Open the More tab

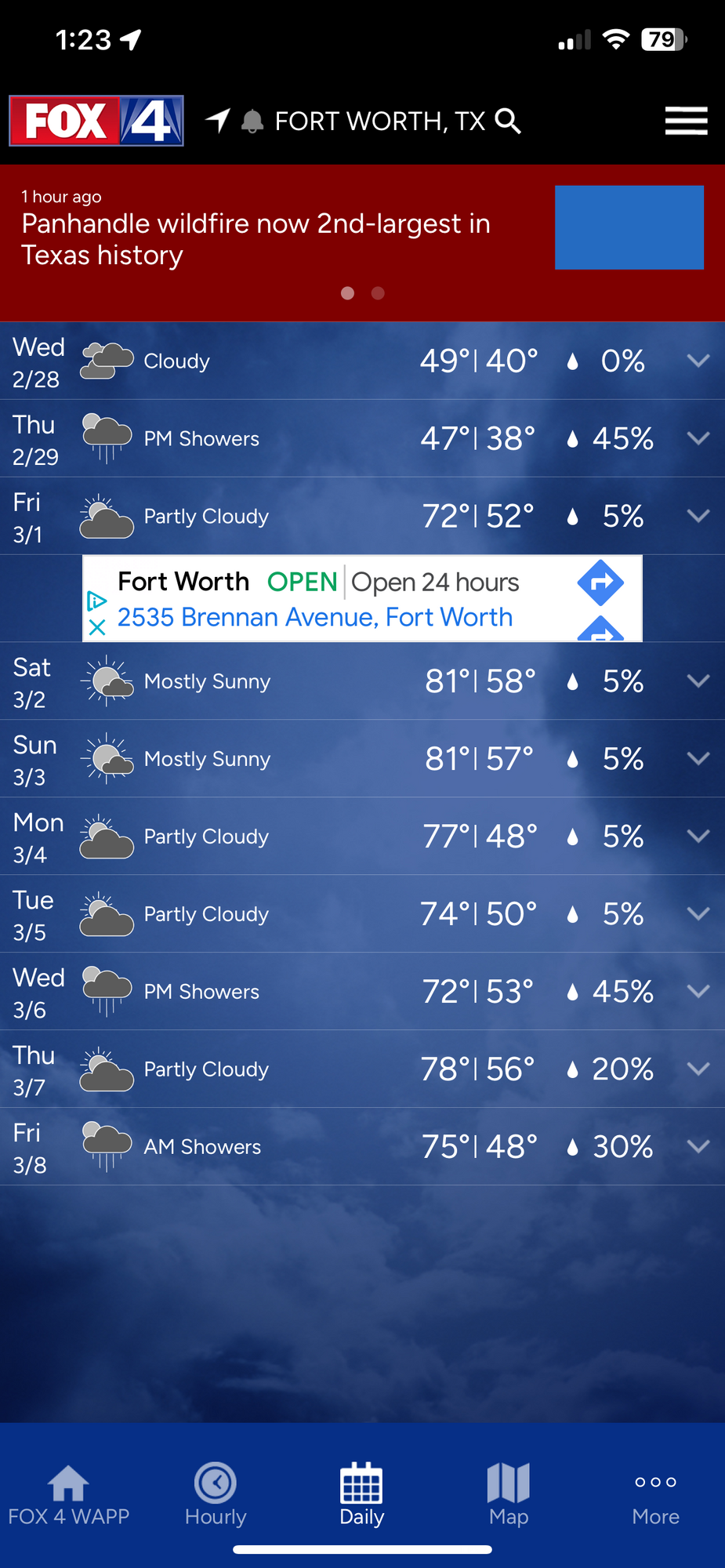pos(655,1494)
